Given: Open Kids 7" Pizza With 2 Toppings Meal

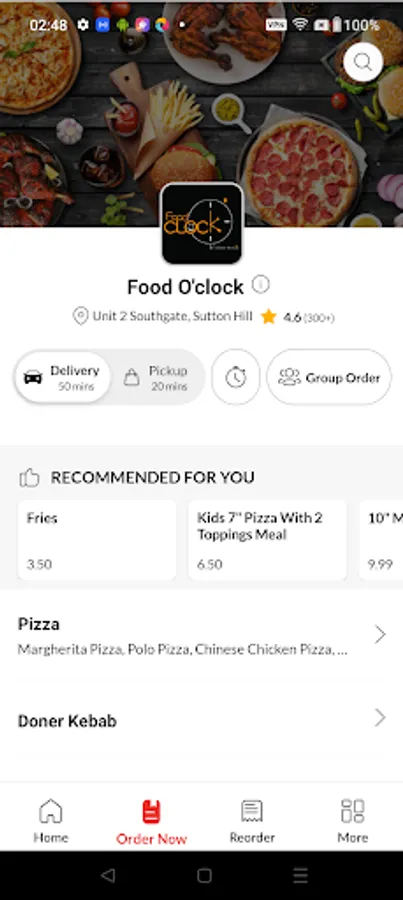Looking at the screenshot, I should [x=268, y=540].
